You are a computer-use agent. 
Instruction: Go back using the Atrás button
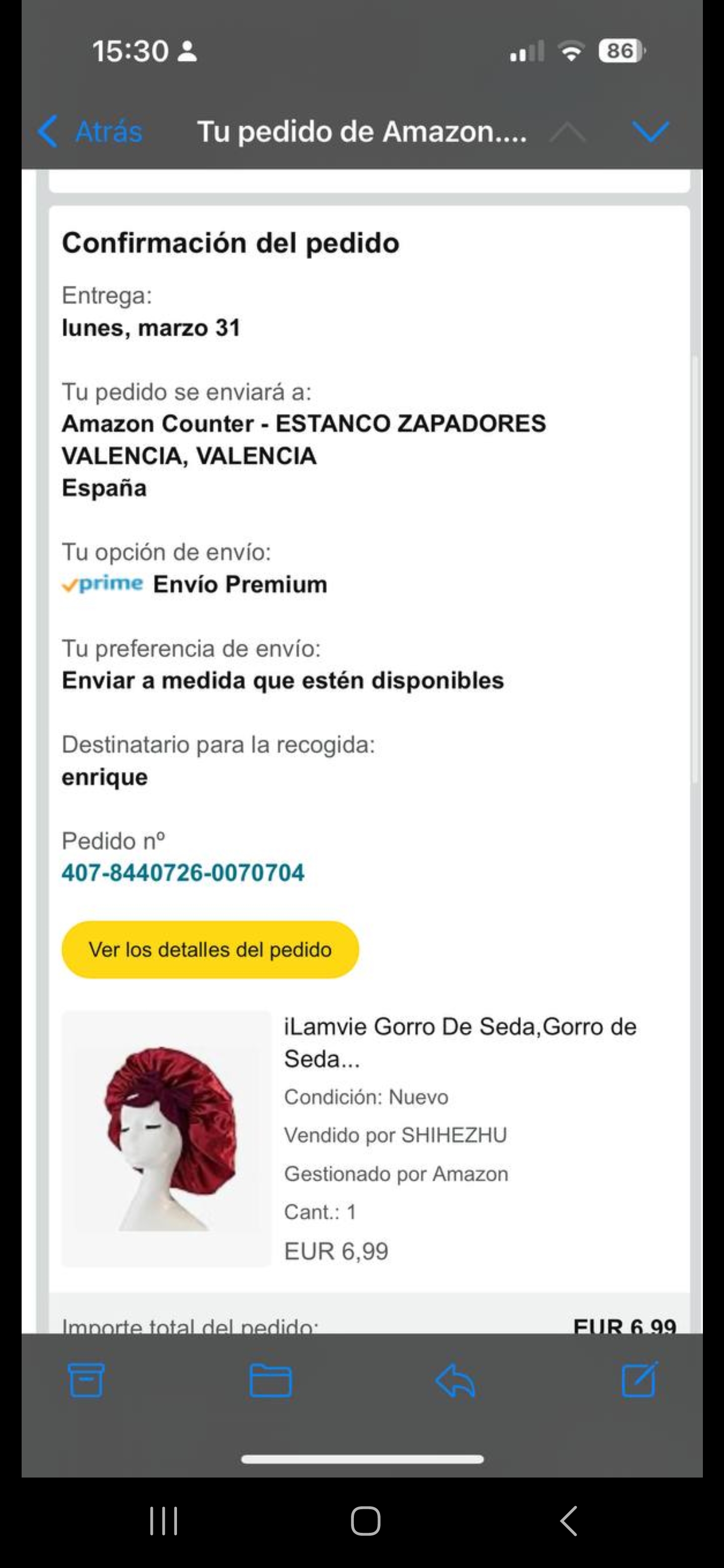tap(90, 132)
